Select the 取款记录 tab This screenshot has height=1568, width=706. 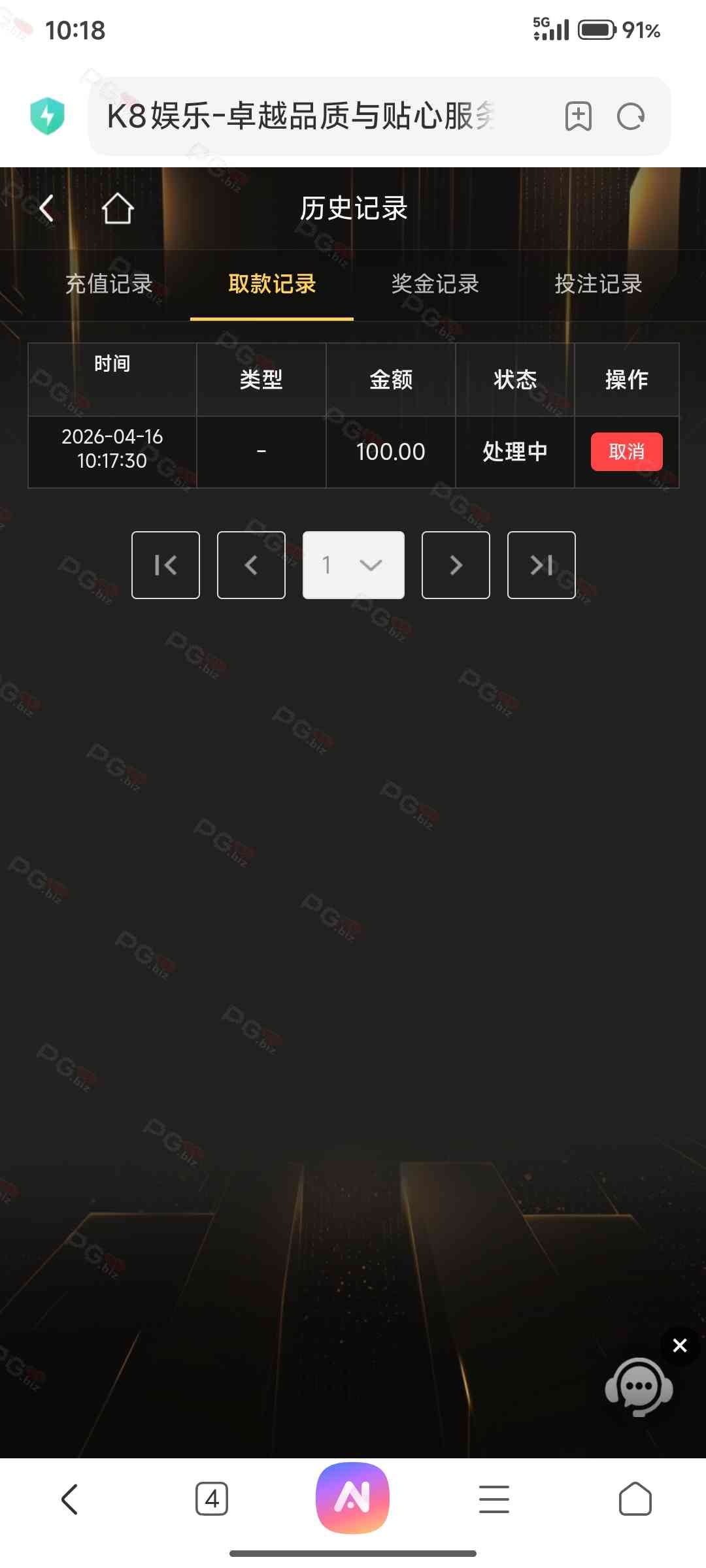click(272, 284)
